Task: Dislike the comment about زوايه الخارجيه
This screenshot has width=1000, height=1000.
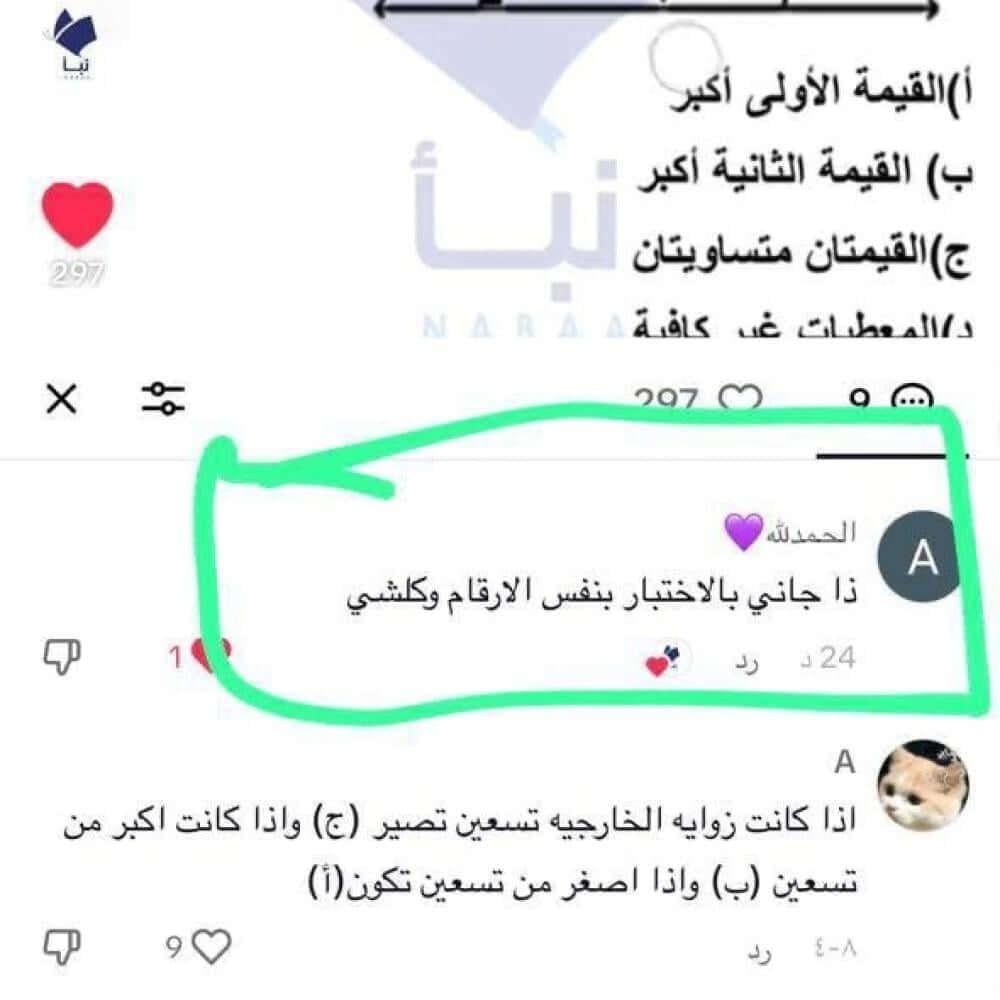Action: coord(62,944)
